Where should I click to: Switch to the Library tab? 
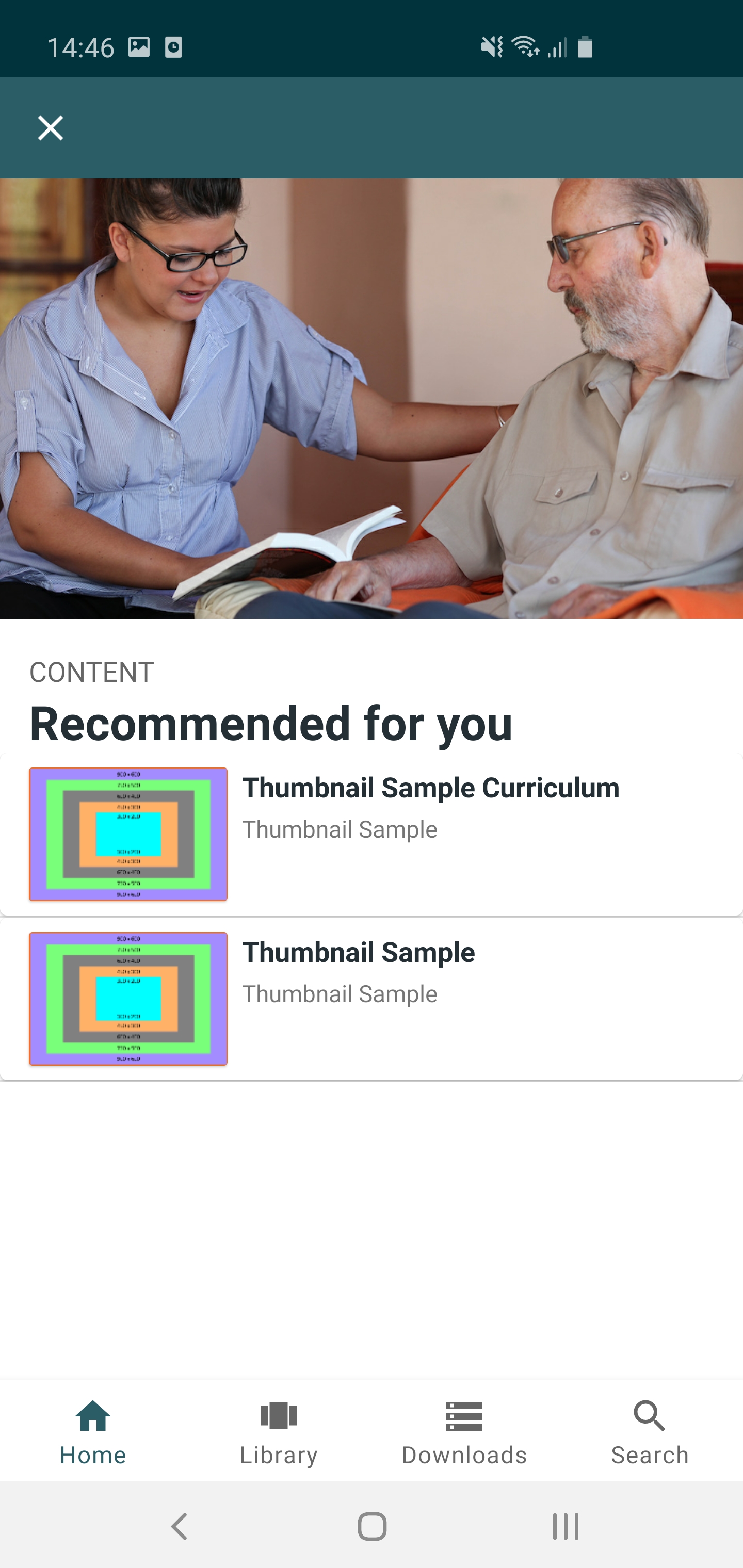(x=278, y=1432)
